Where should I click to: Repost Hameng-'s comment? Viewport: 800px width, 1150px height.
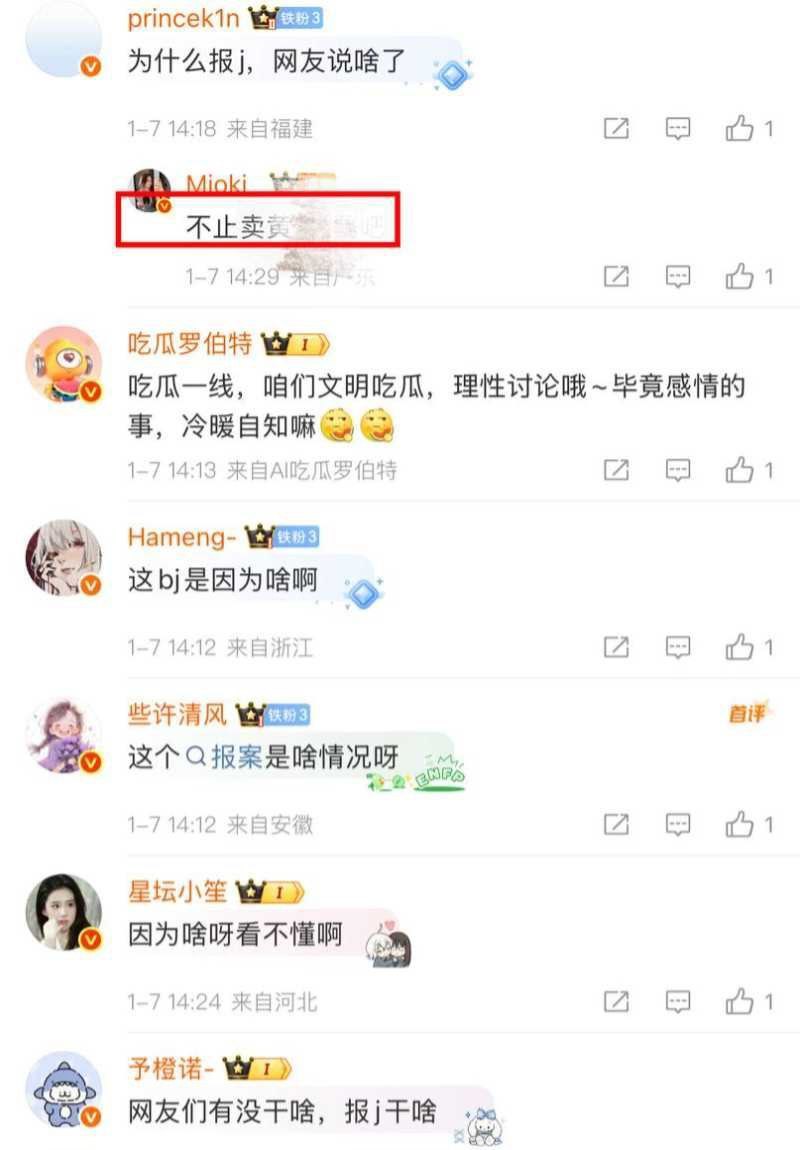click(x=616, y=648)
